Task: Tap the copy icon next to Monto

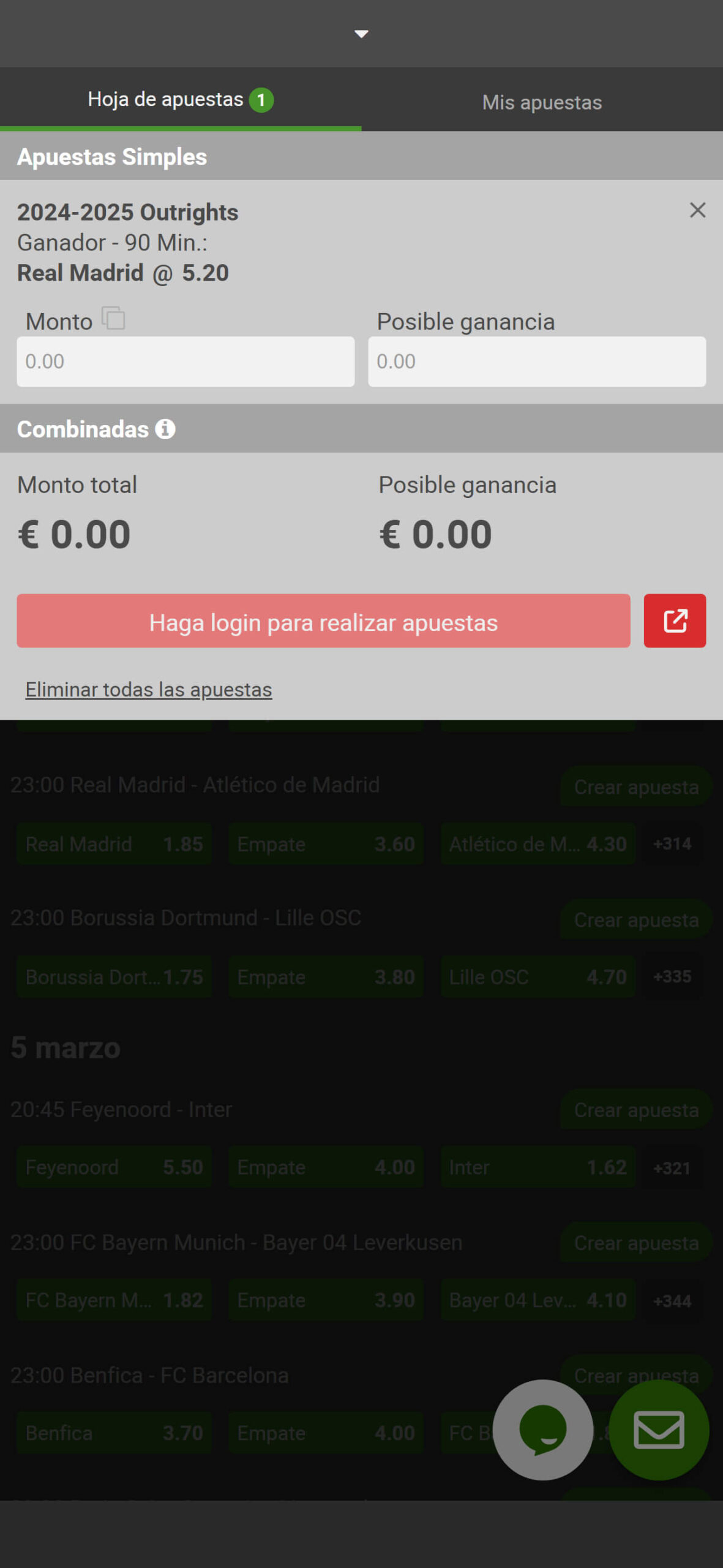Action: [x=113, y=318]
